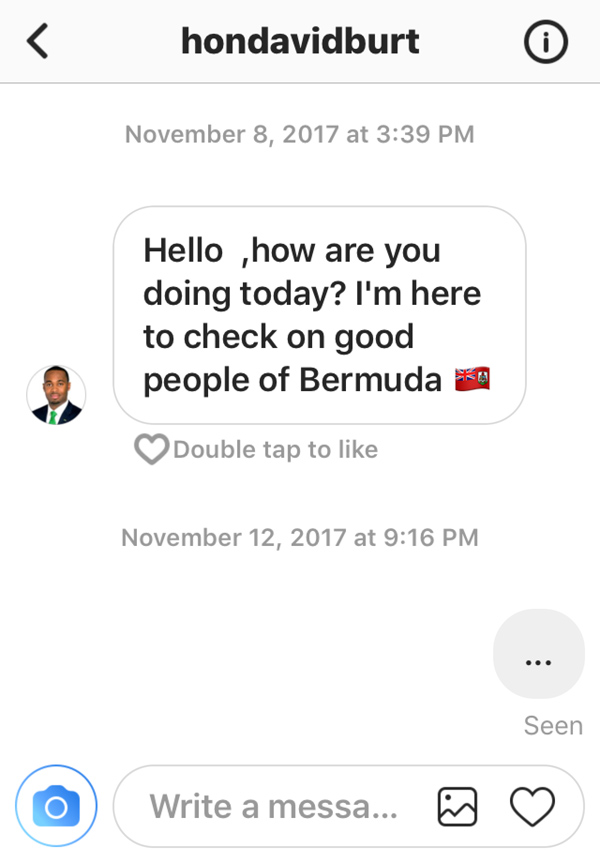The width and height of the screenshot is (600, 863).
Task: Pick an image from the gallery
Action: click(458, 806)
